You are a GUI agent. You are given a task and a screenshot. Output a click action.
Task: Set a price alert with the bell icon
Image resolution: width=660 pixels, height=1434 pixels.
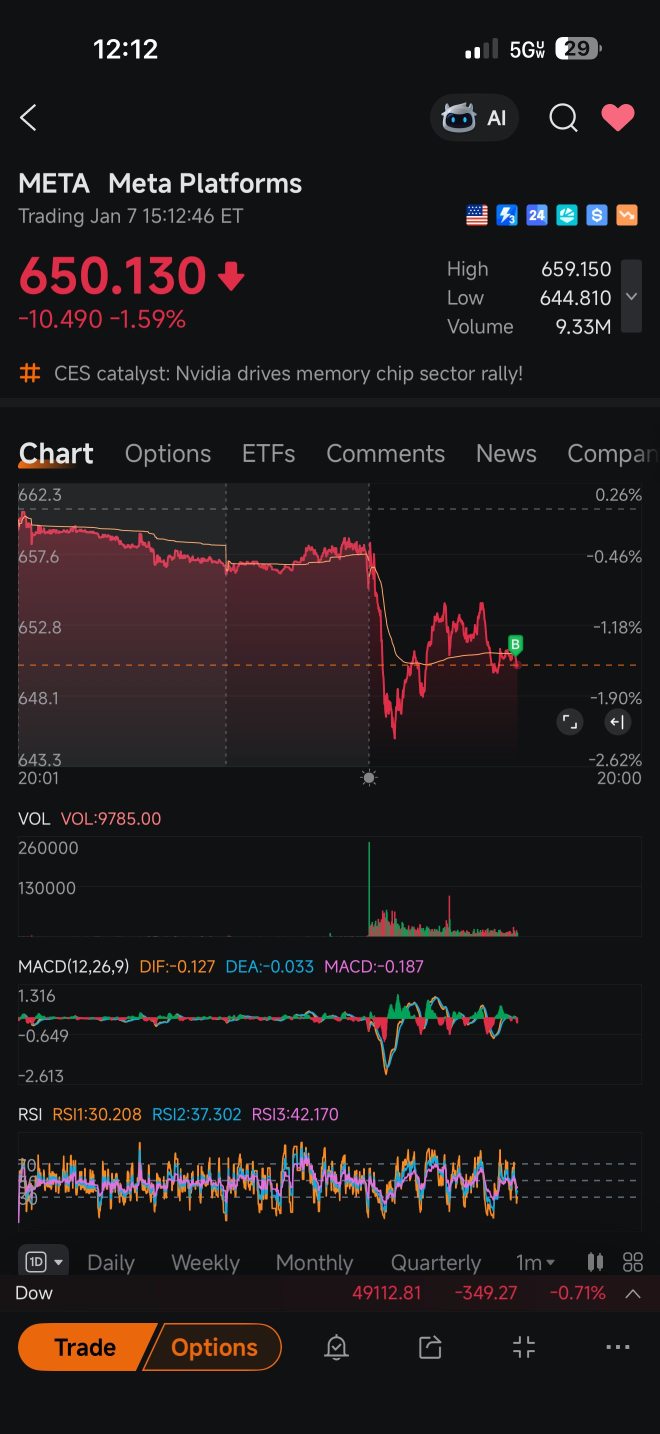coord(337,1347)
